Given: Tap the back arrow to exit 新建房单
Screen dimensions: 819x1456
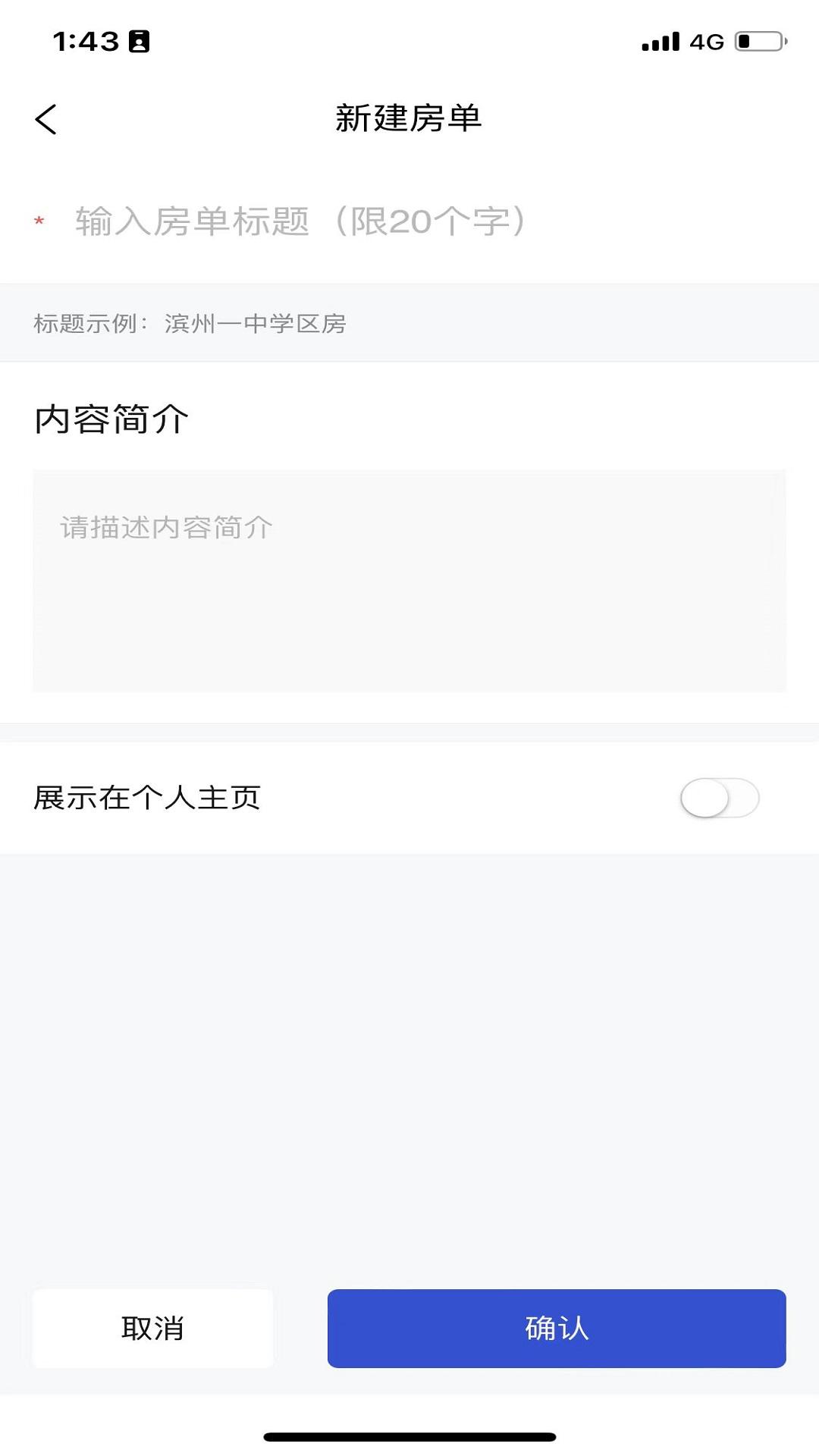Looking at the screenshot, I should (45, 119).
